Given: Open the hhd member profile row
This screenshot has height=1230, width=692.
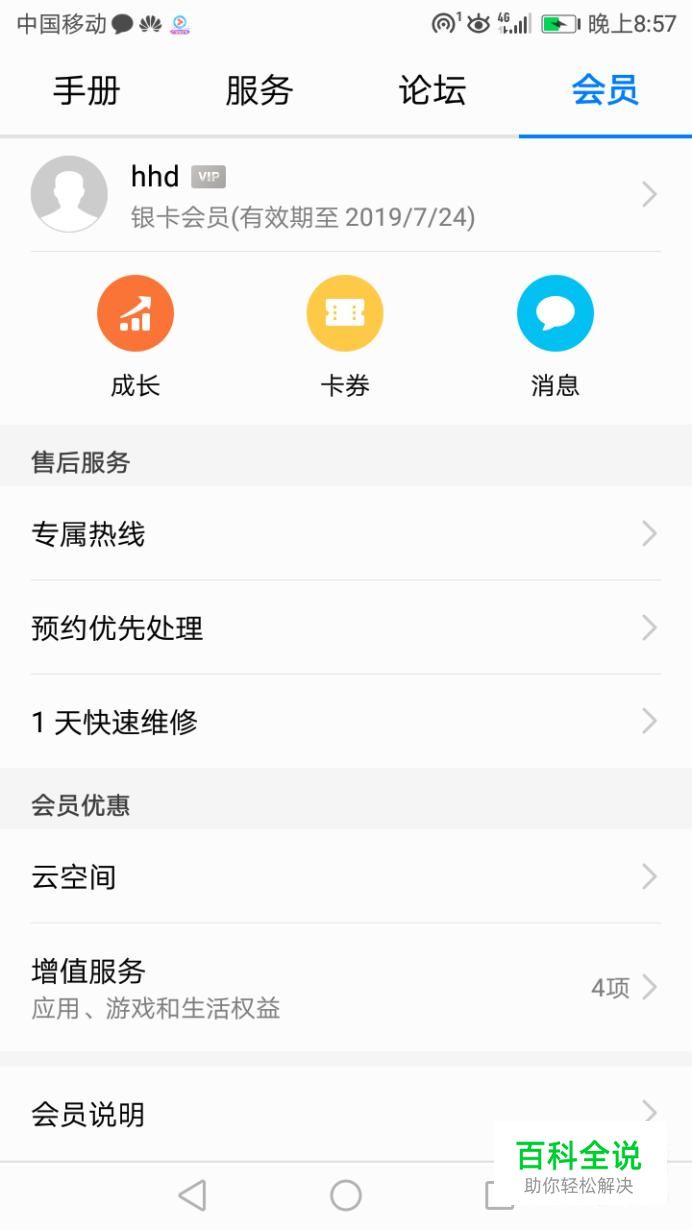Looking at the screenshot, I should click(x=345, y=195).
